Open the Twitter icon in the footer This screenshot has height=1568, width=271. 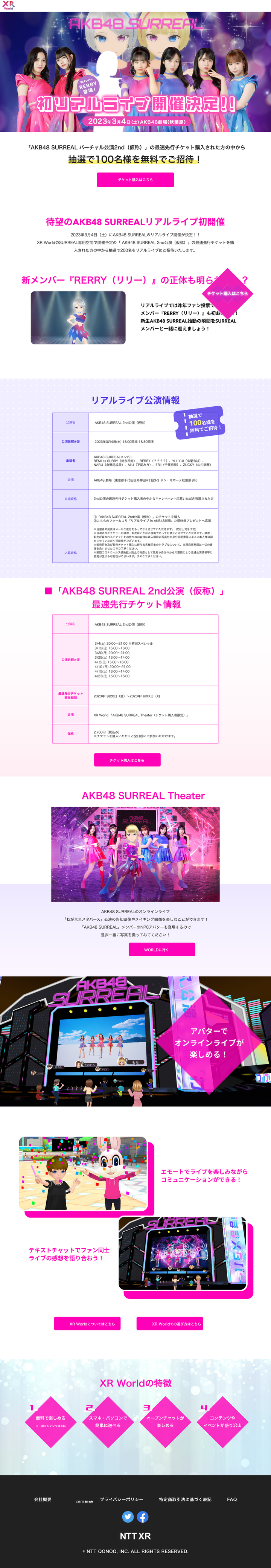(x=128, y=1516)
